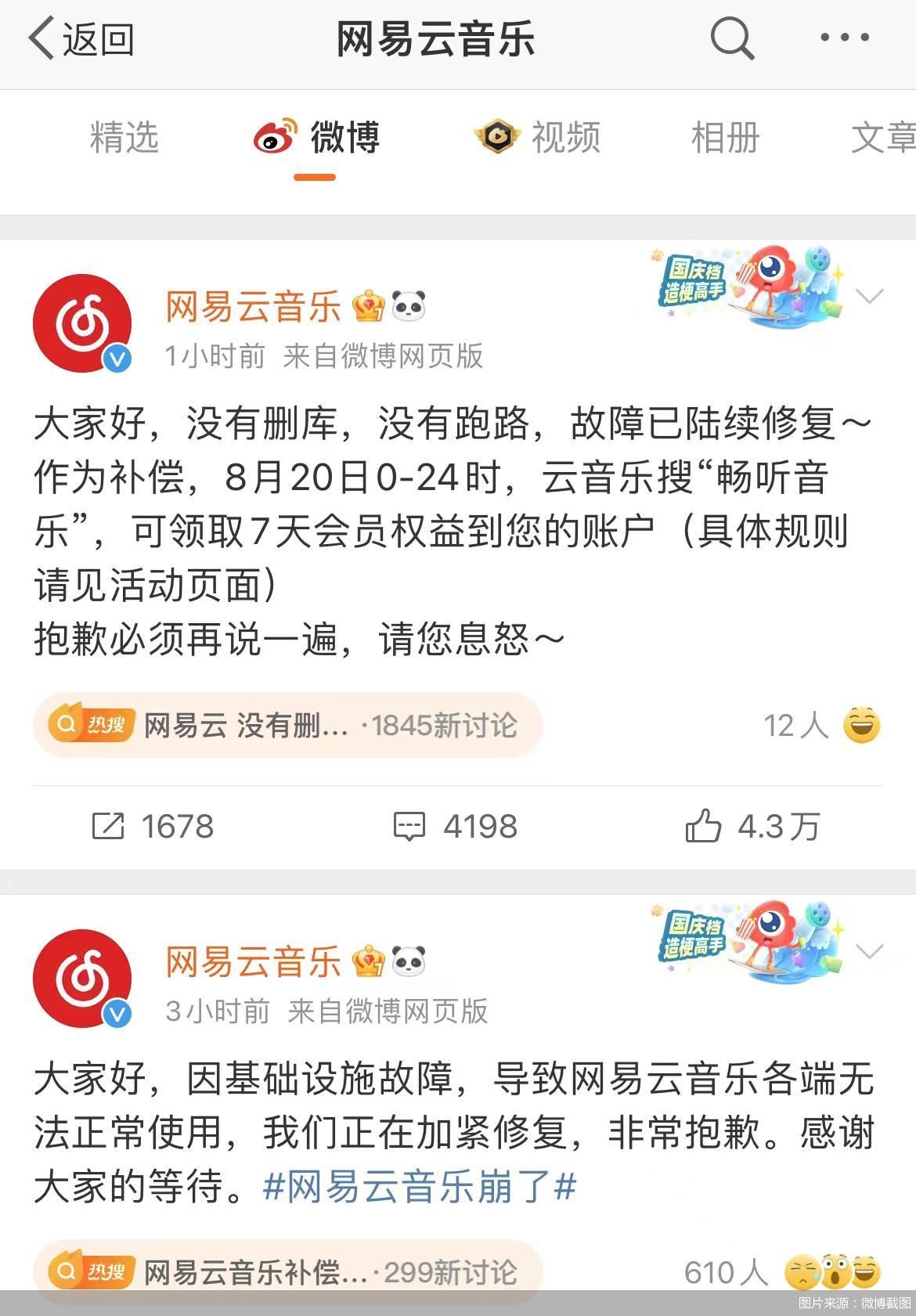Open hashtag #网易云音乐崩了#
The height and width of the screenshot is (1316, 916).
coord(420,1187)
